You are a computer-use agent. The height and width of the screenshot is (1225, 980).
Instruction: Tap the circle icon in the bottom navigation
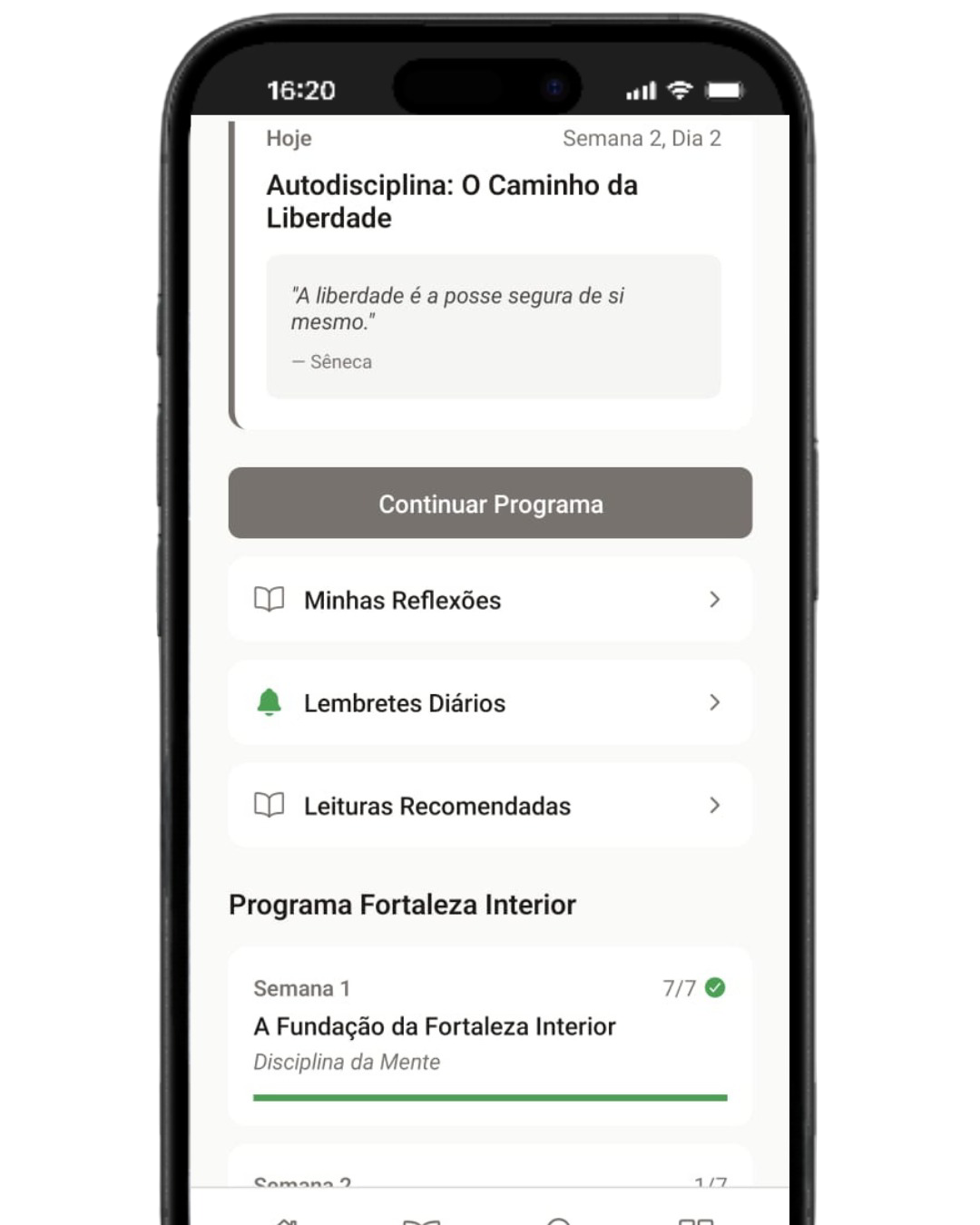pos(561,1216)
